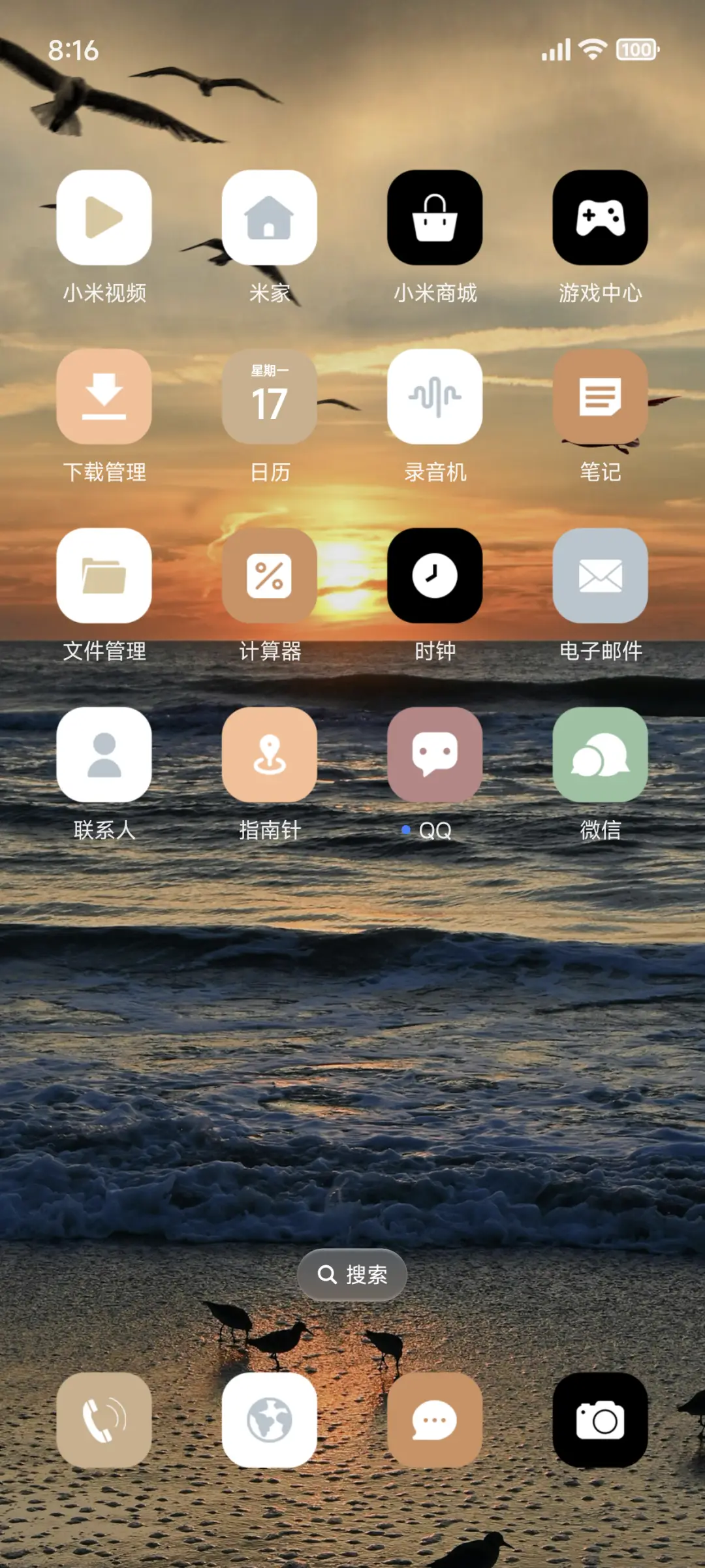
Task: Open the 下载管理 download manager
Action: coord(103,398)
